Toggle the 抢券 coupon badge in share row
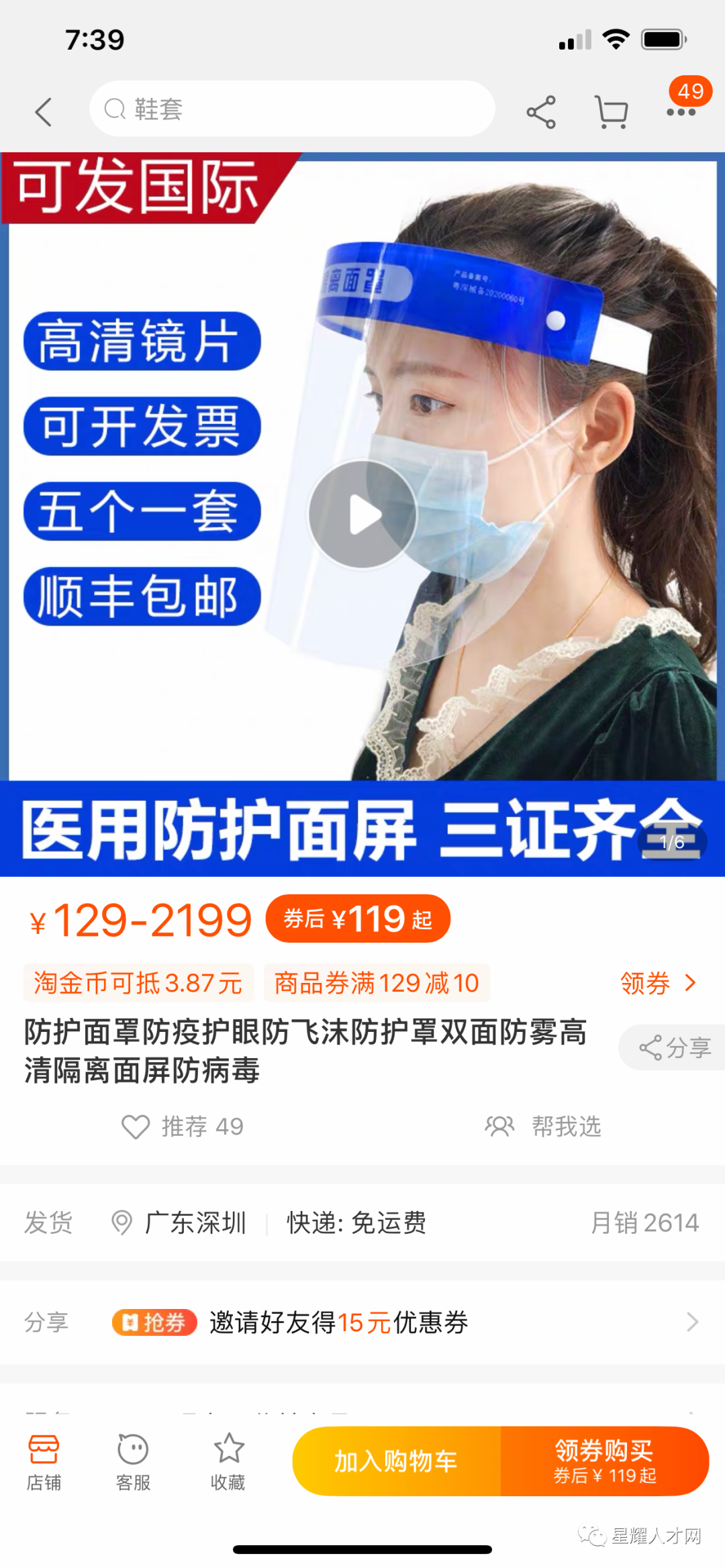Screen dimensions: 725x1568 [x=154, y=1322]
